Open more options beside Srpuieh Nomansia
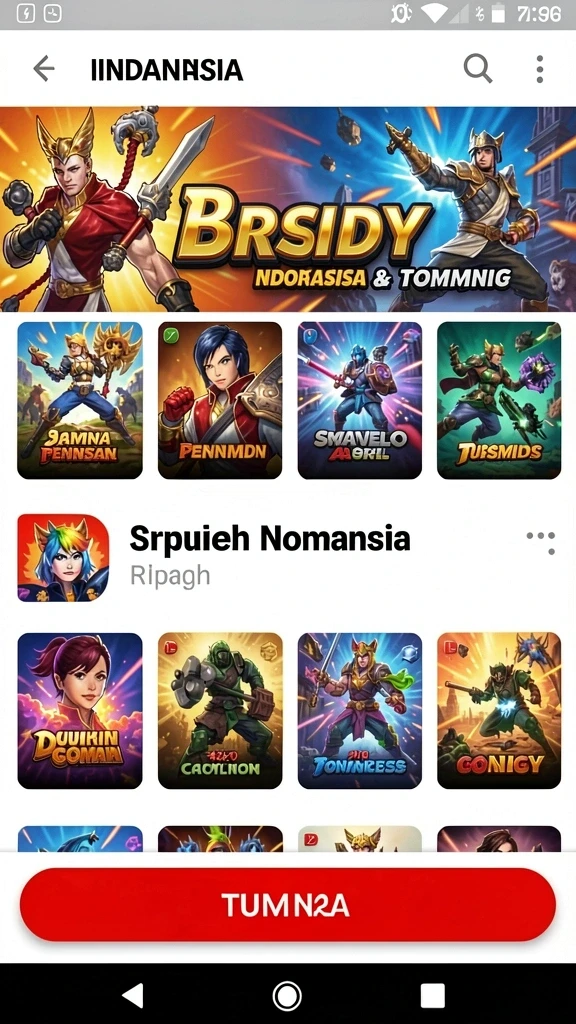The height and width of the screenshot is (1024, 576). pos(541,542)
